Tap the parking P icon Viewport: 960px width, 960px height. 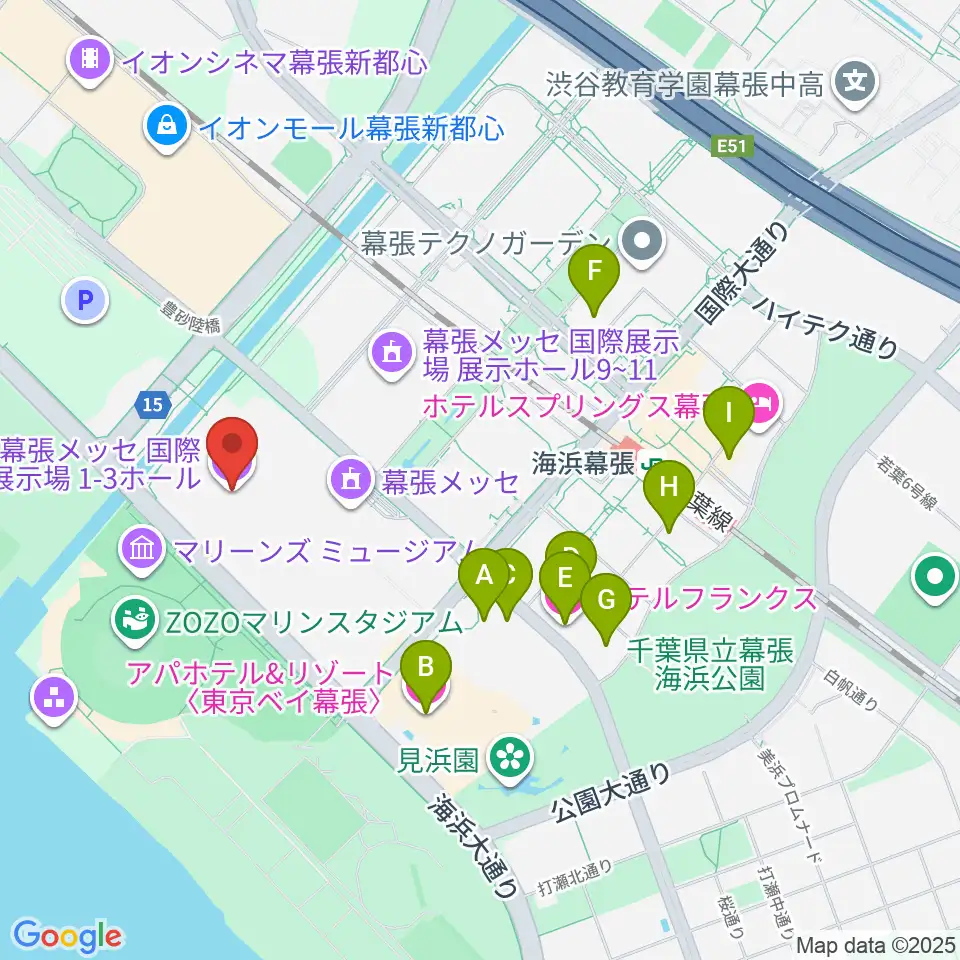[86, 301]
